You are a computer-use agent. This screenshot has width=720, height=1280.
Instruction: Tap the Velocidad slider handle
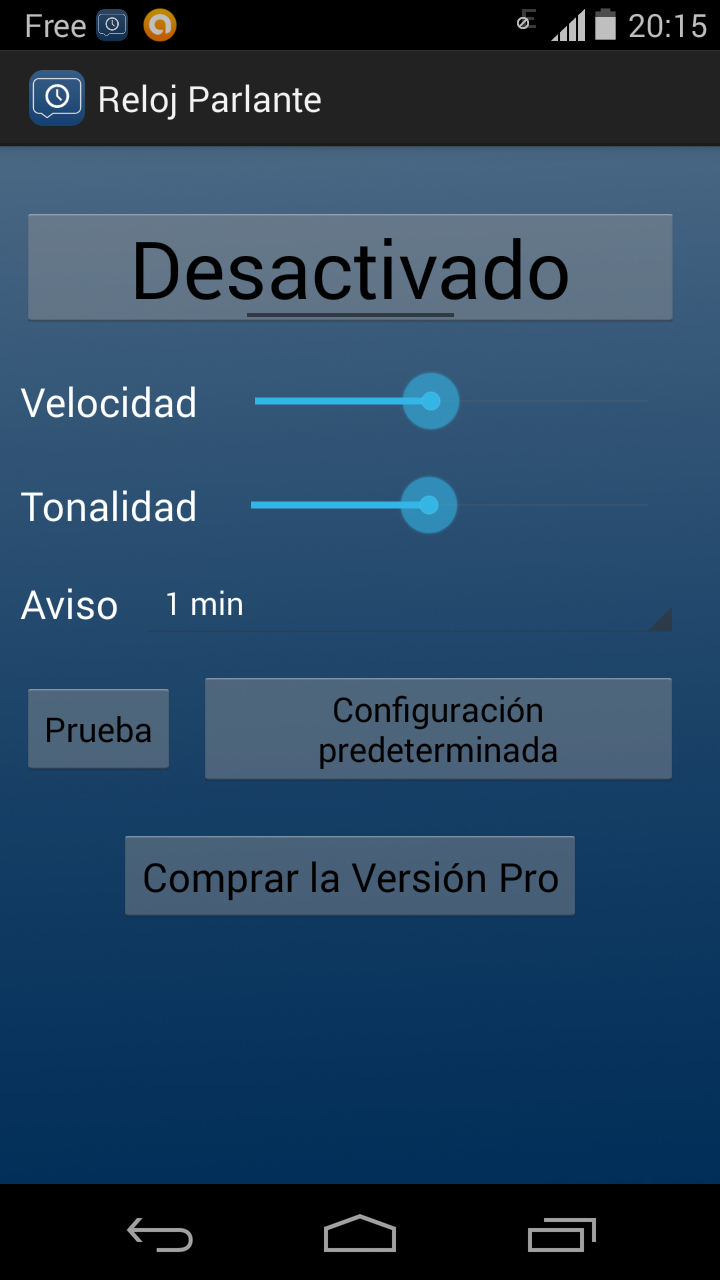pyautogui.click(x=431, y=401)
